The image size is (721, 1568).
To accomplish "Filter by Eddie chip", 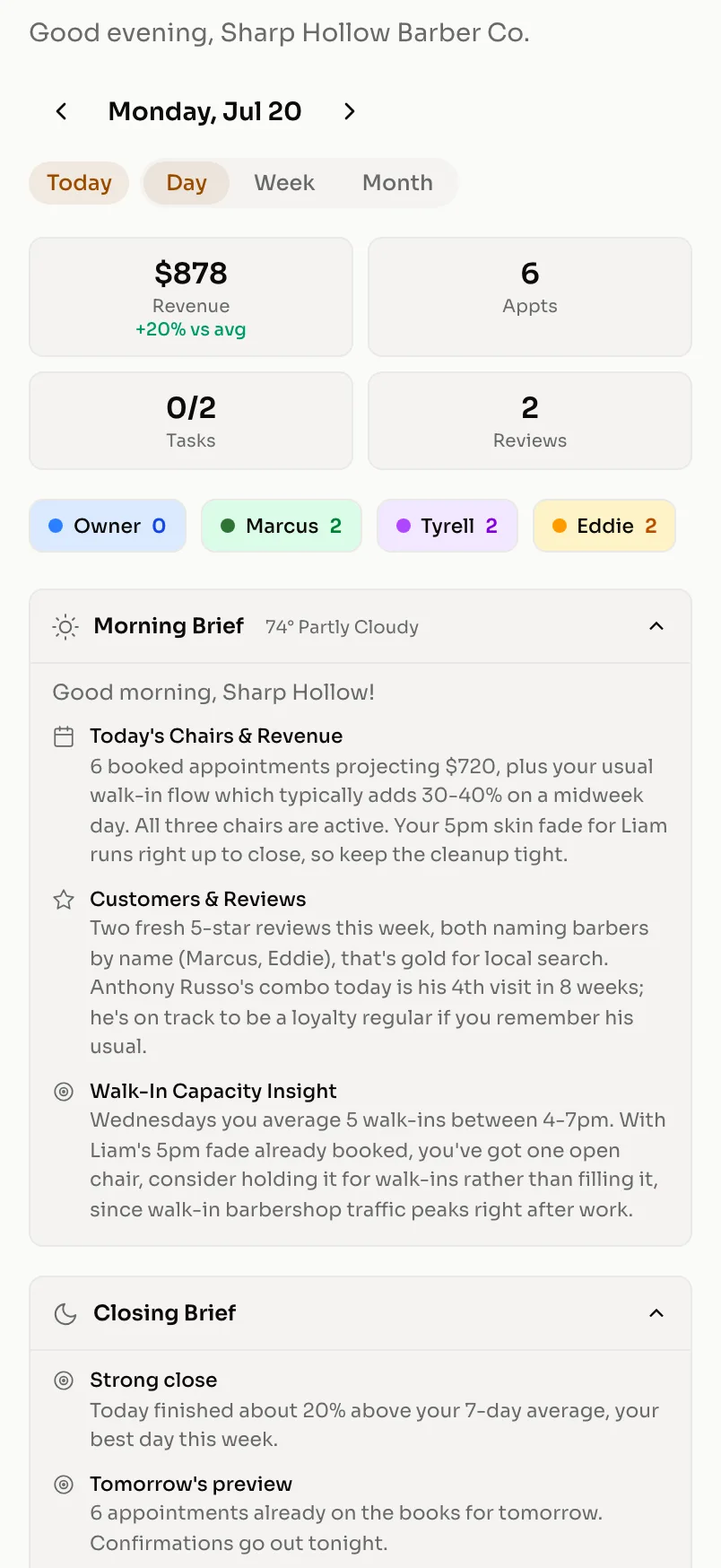I will point(604,526).
